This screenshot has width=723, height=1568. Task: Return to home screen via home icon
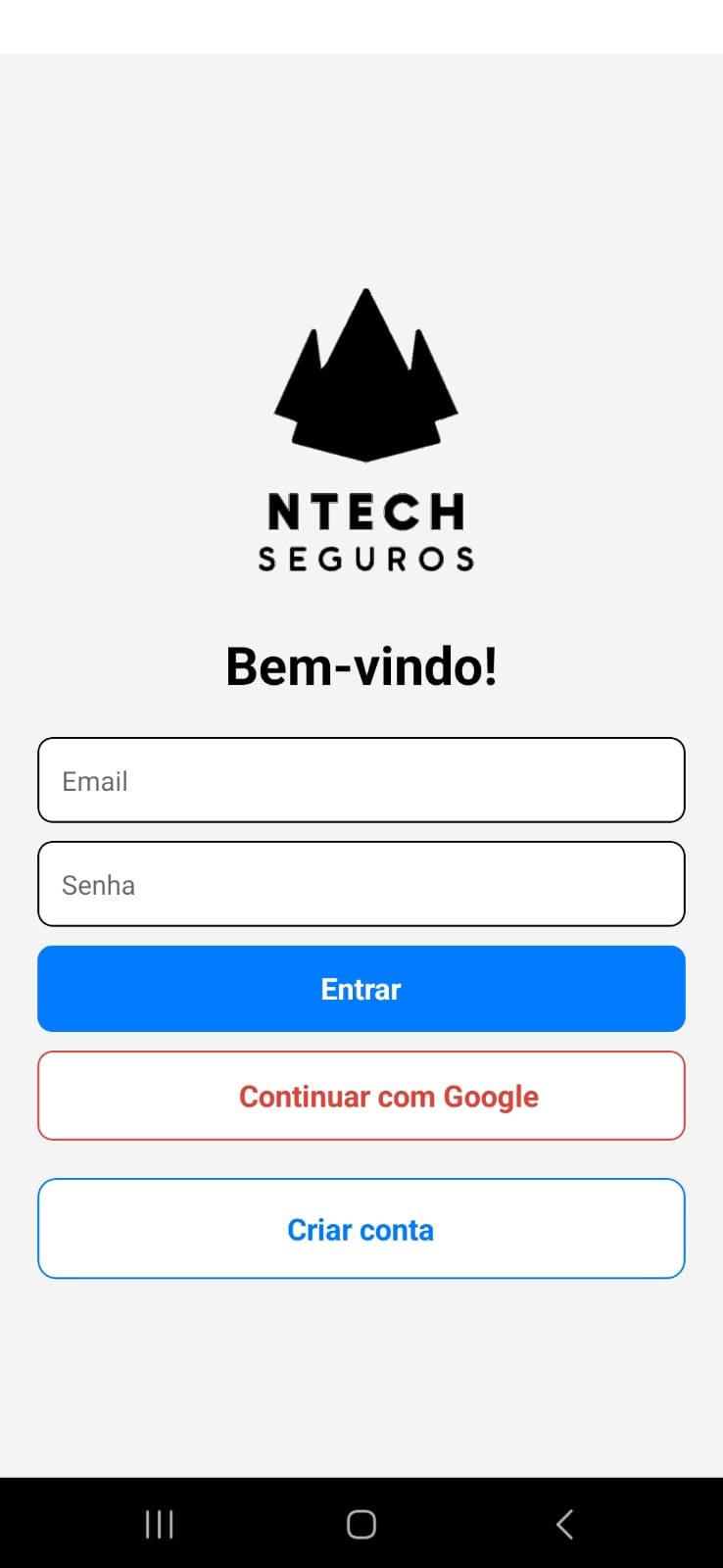361,1524
